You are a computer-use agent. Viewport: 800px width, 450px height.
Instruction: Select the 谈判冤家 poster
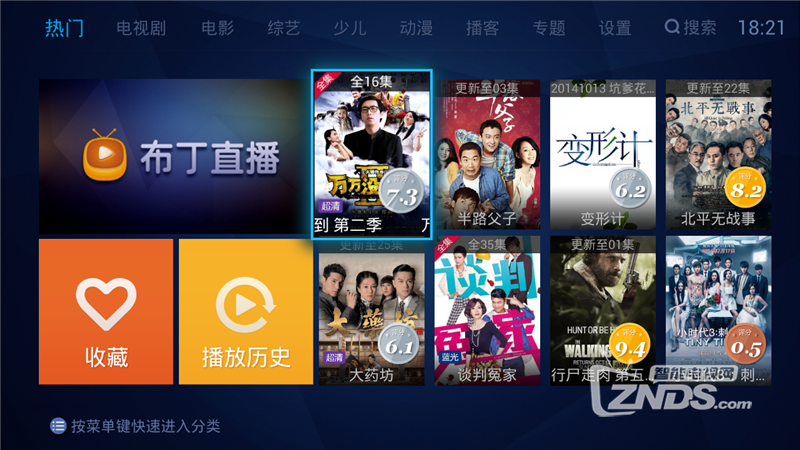(x=487, y=311)
